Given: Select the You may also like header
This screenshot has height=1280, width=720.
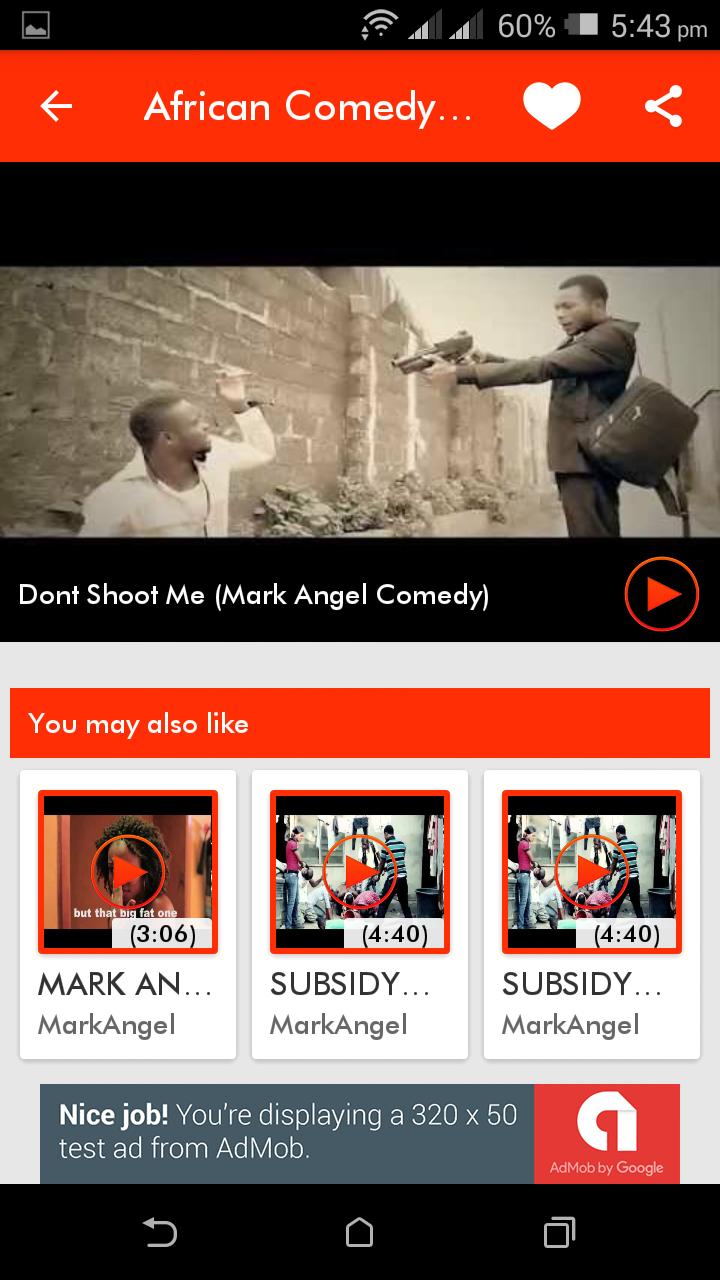Looking at the screenshot, I should point(137,723).
